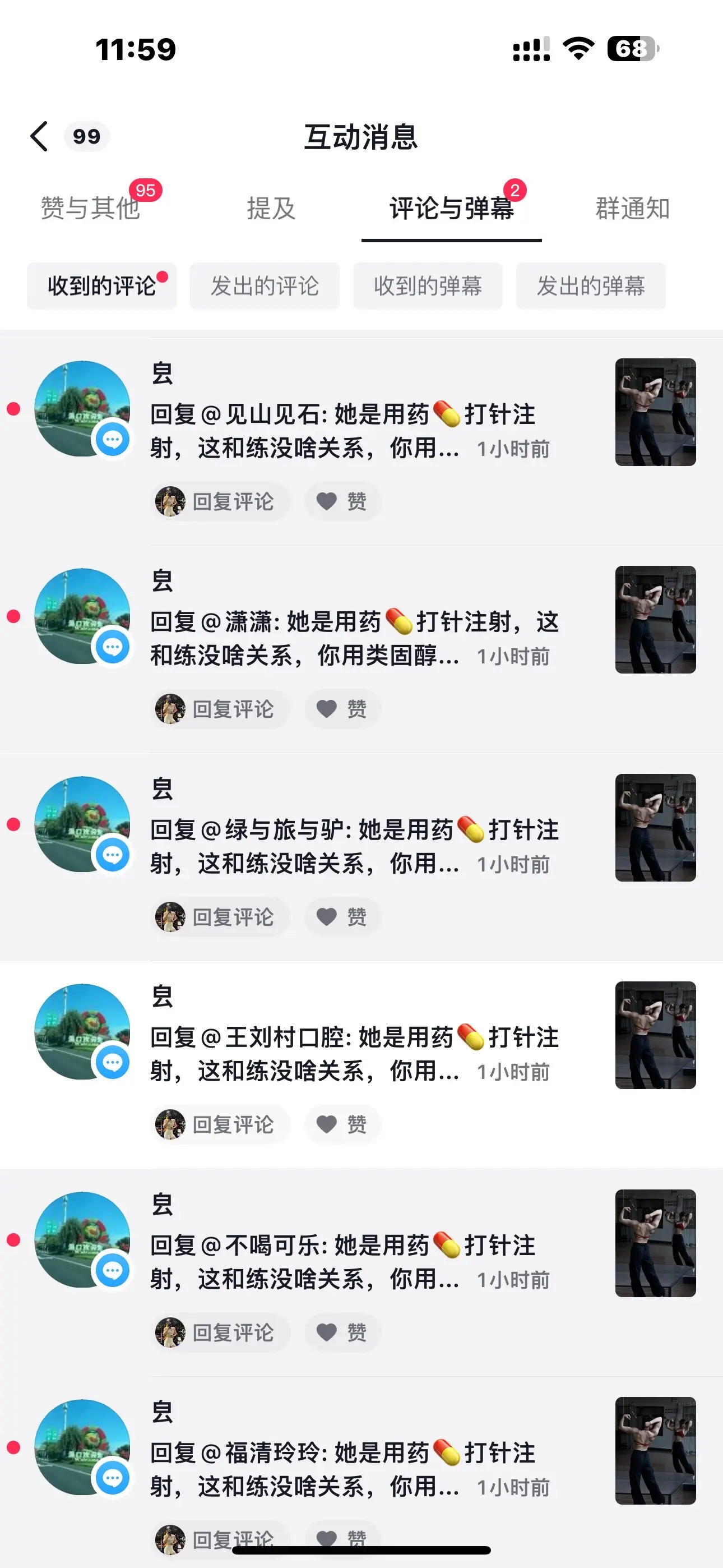The height and width of the screenshot is (1568, 723).
Task: Switch to the 群通知 tab
Action: (632, 209)
